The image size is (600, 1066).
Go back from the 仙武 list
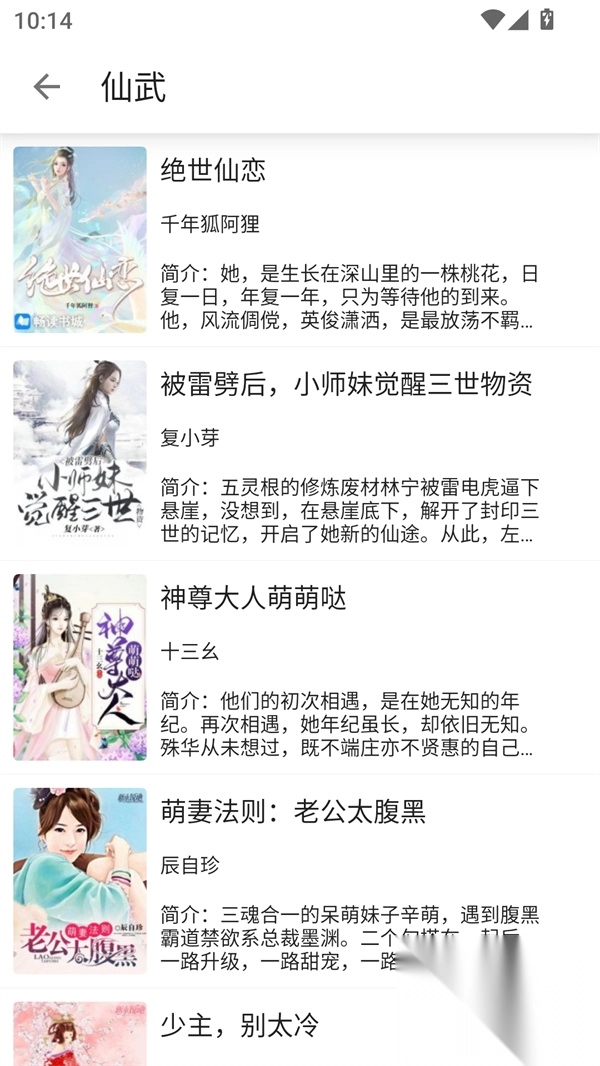coord(47,87)
